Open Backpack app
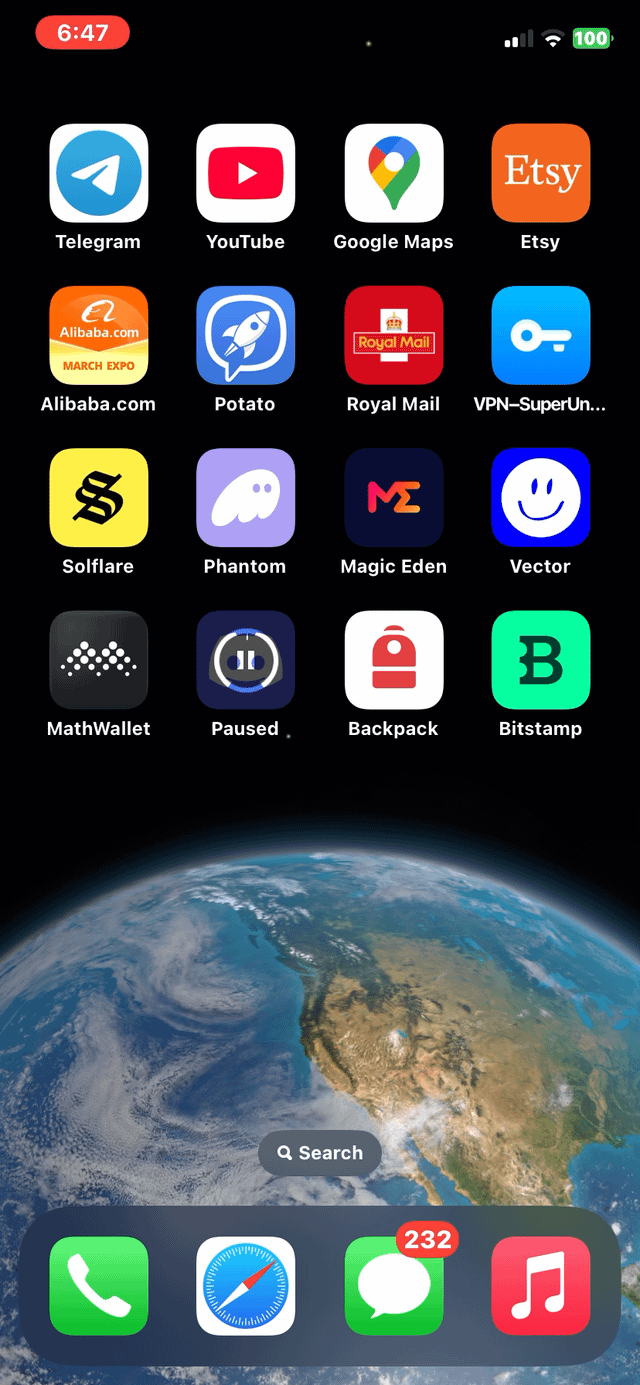The width and height of the screenshot is (640, 1385). click(393, 660)
